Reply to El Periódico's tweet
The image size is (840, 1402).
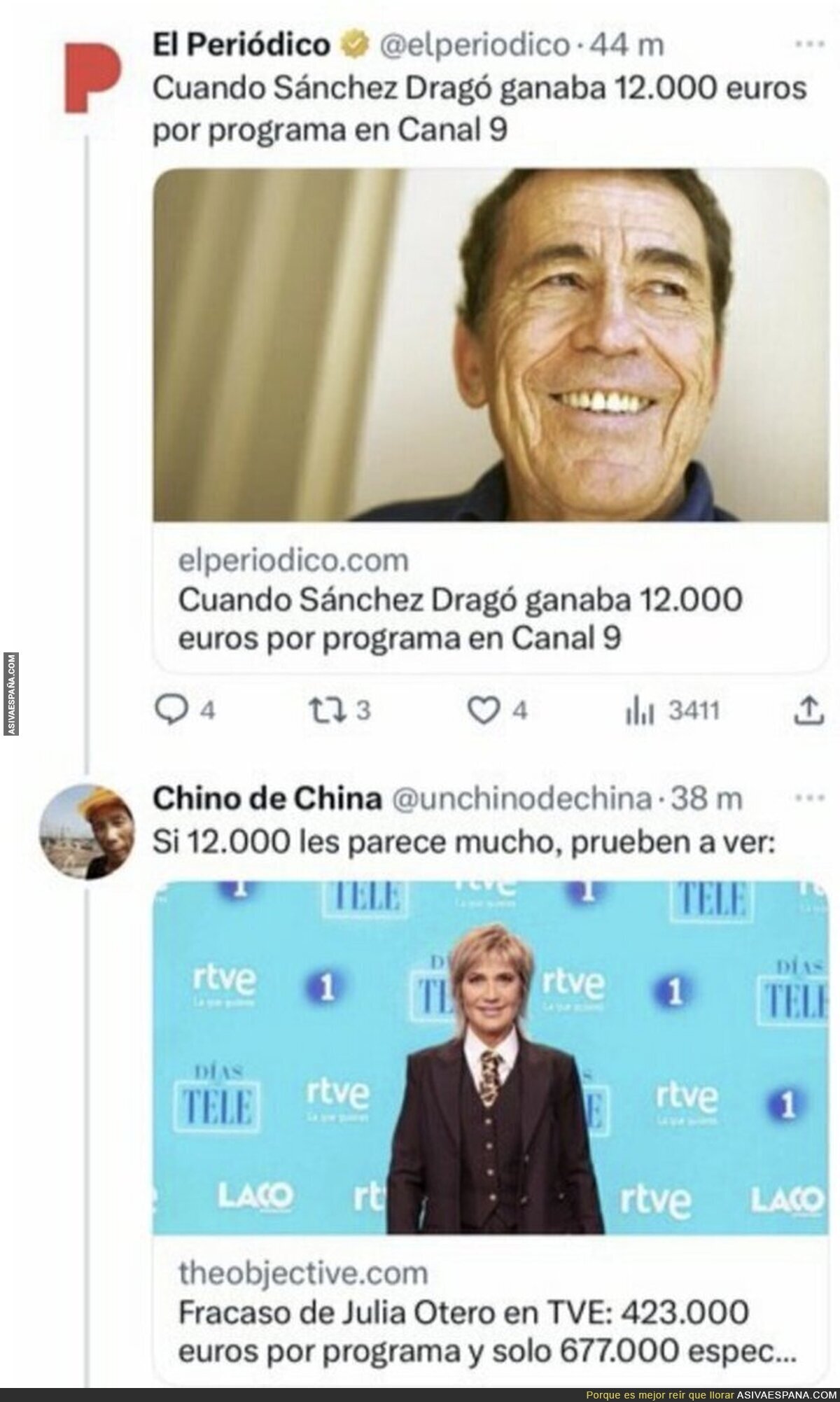(169, 711)
